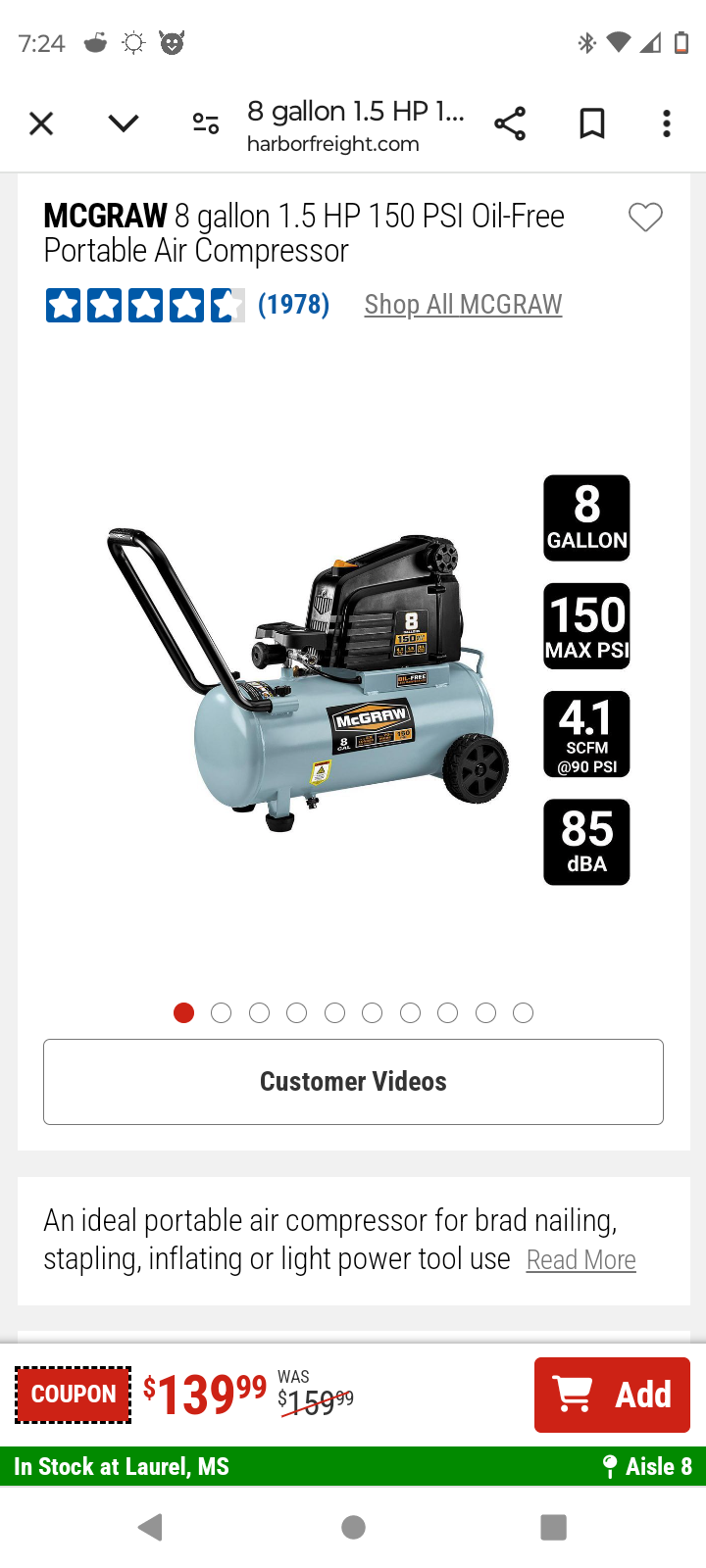Add the compressor to cart
The height and width of the screenshot is (1568, 706).
(612, 1395)
